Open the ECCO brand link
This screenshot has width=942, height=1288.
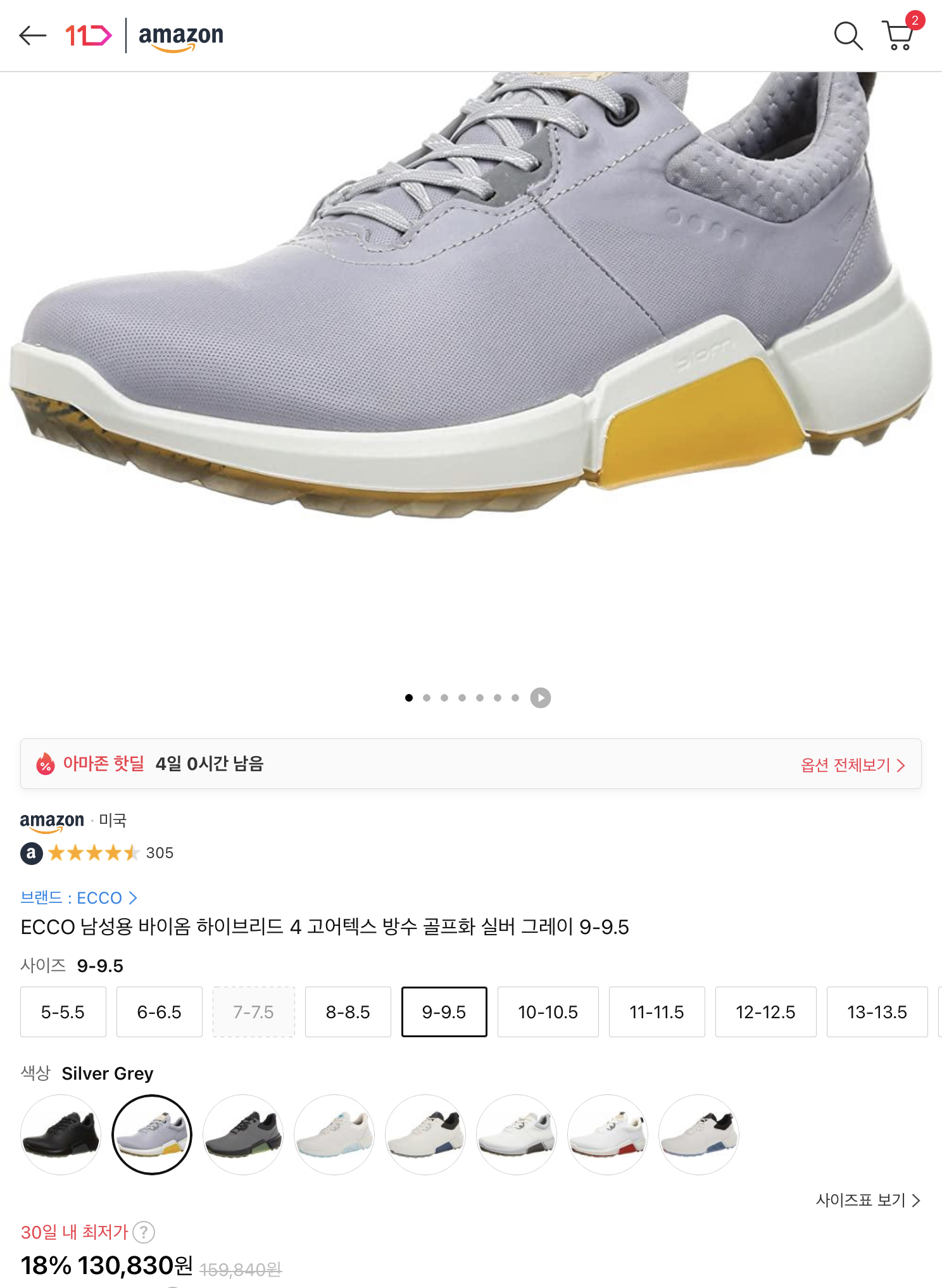click(x=78, y=898)
